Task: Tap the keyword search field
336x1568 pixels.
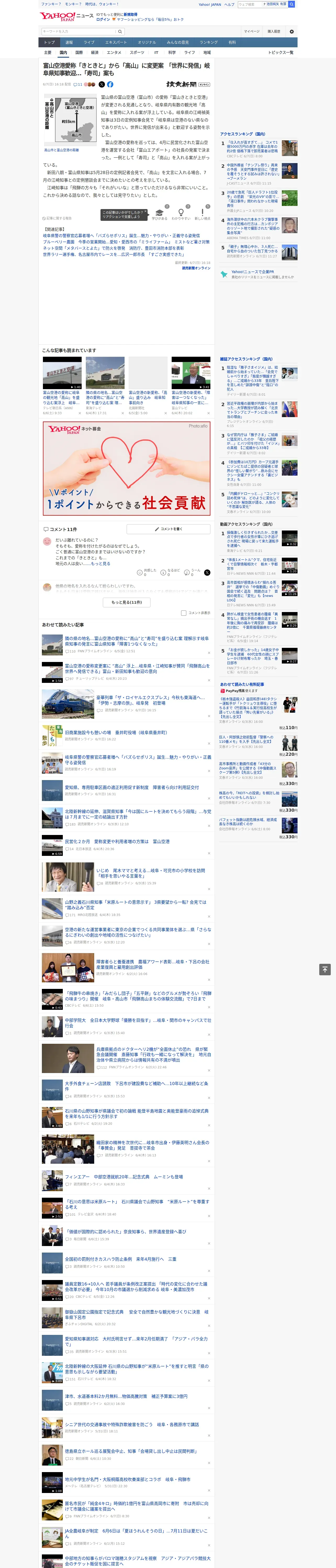Action: [79, 32]
